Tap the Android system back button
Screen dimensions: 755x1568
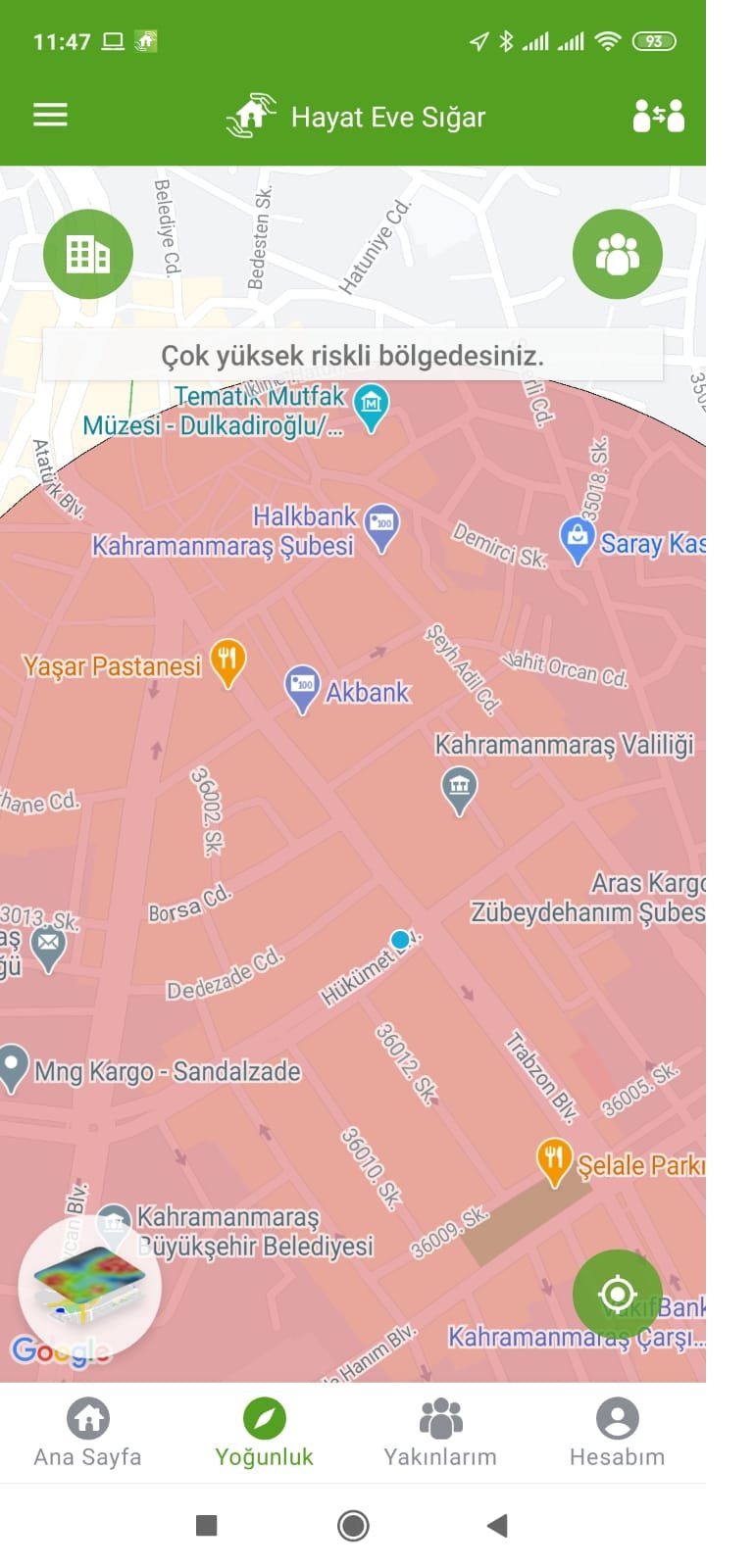[x=497, y=1524]
